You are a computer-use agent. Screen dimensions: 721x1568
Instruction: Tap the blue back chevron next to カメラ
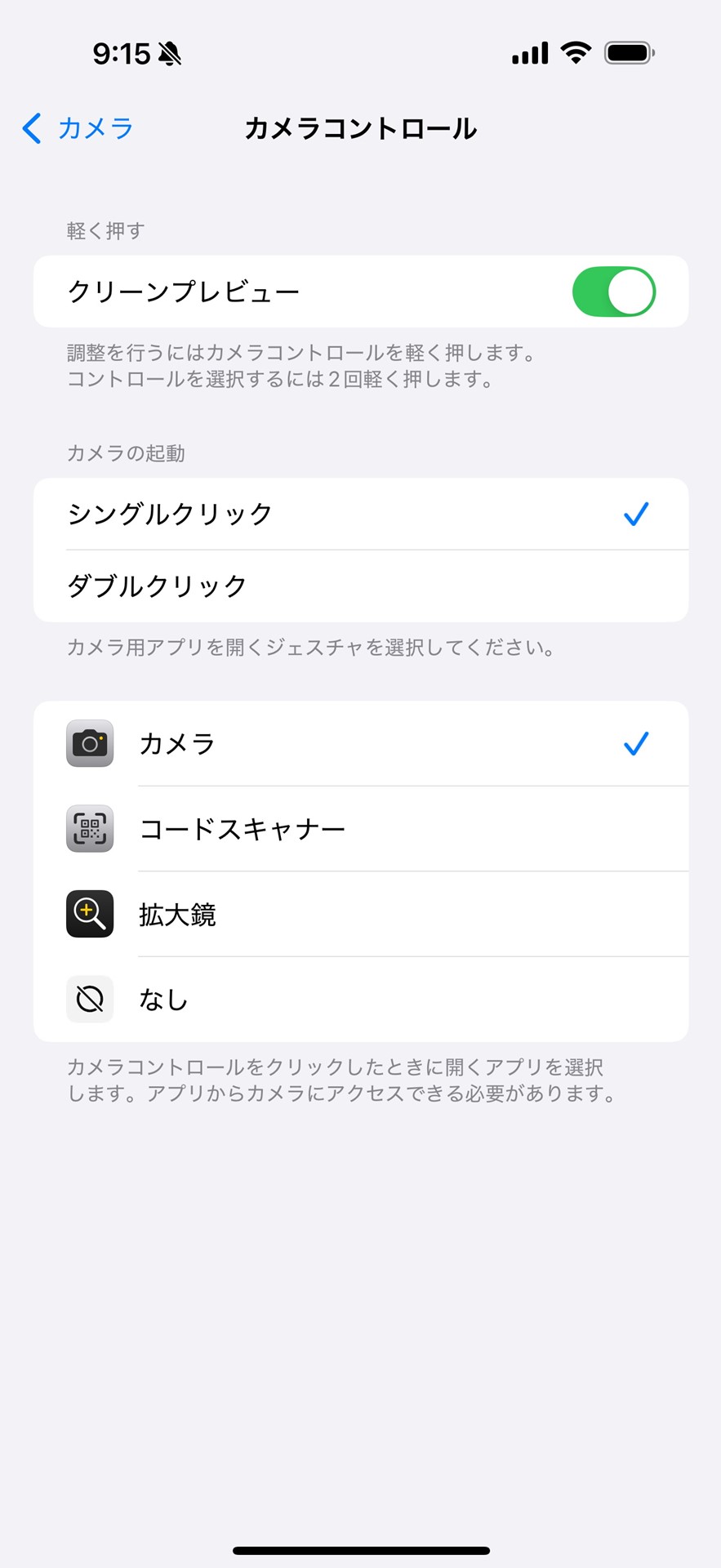click(30, 128)
